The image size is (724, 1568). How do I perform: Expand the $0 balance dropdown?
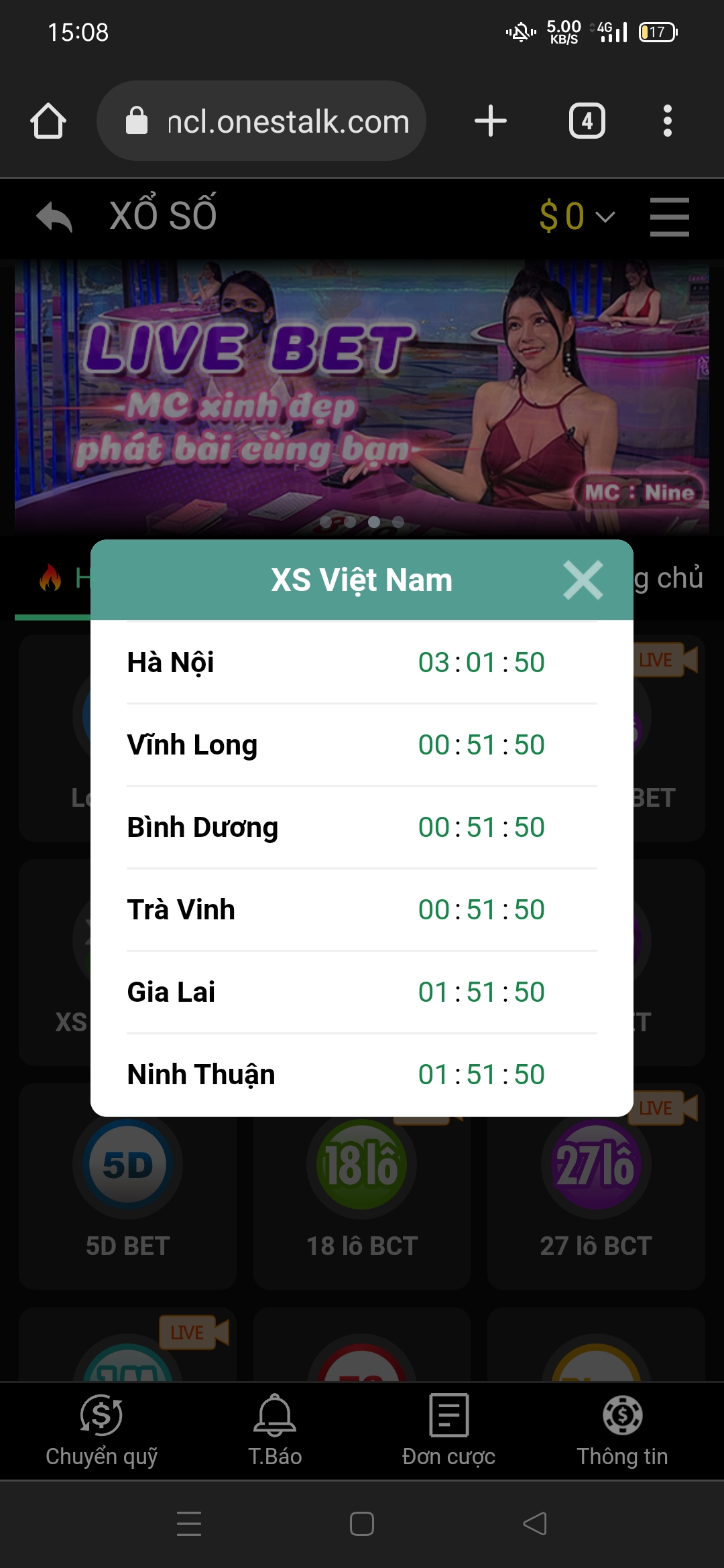[x=577, y=216]
